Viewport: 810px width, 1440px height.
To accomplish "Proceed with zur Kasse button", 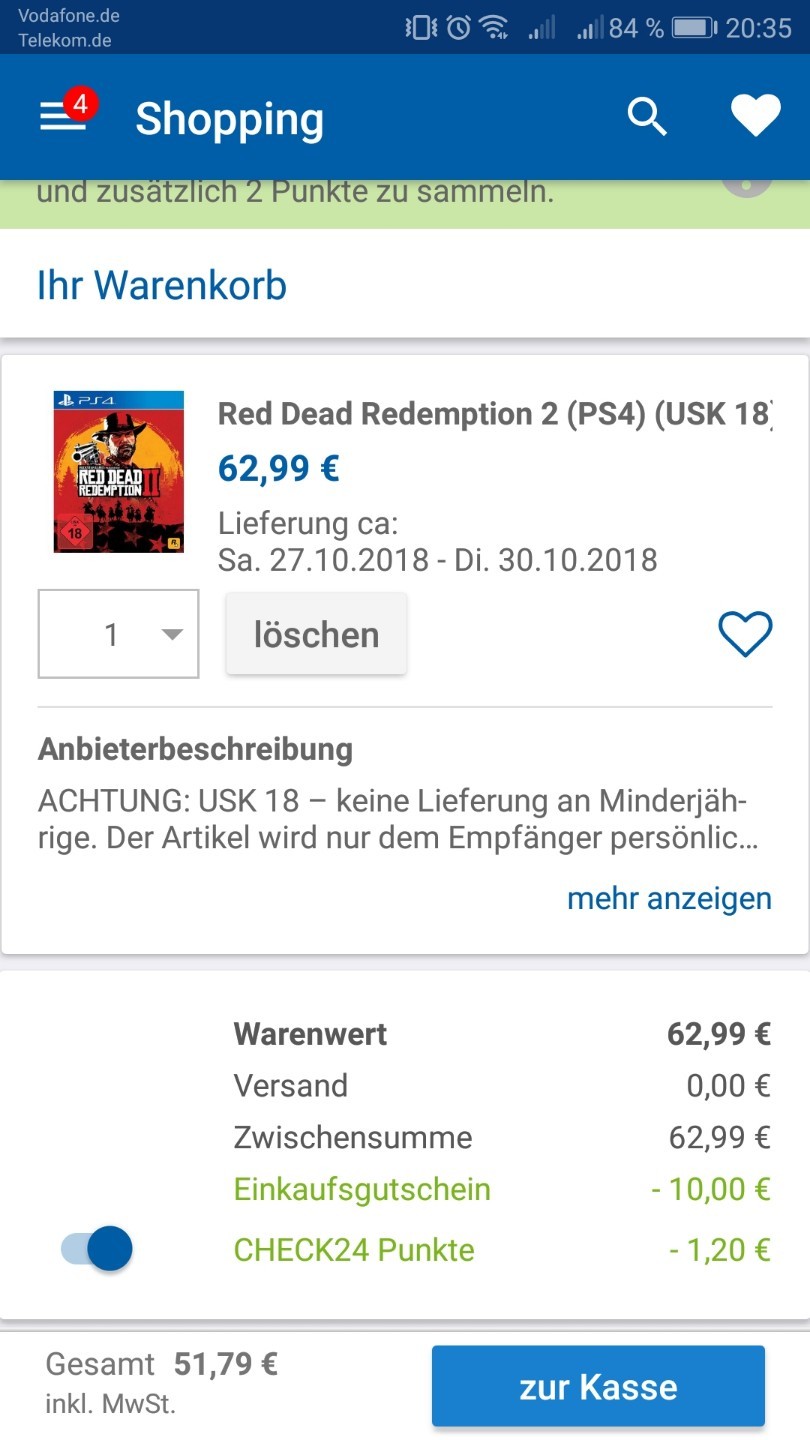I will click(x=598, y=1386).
